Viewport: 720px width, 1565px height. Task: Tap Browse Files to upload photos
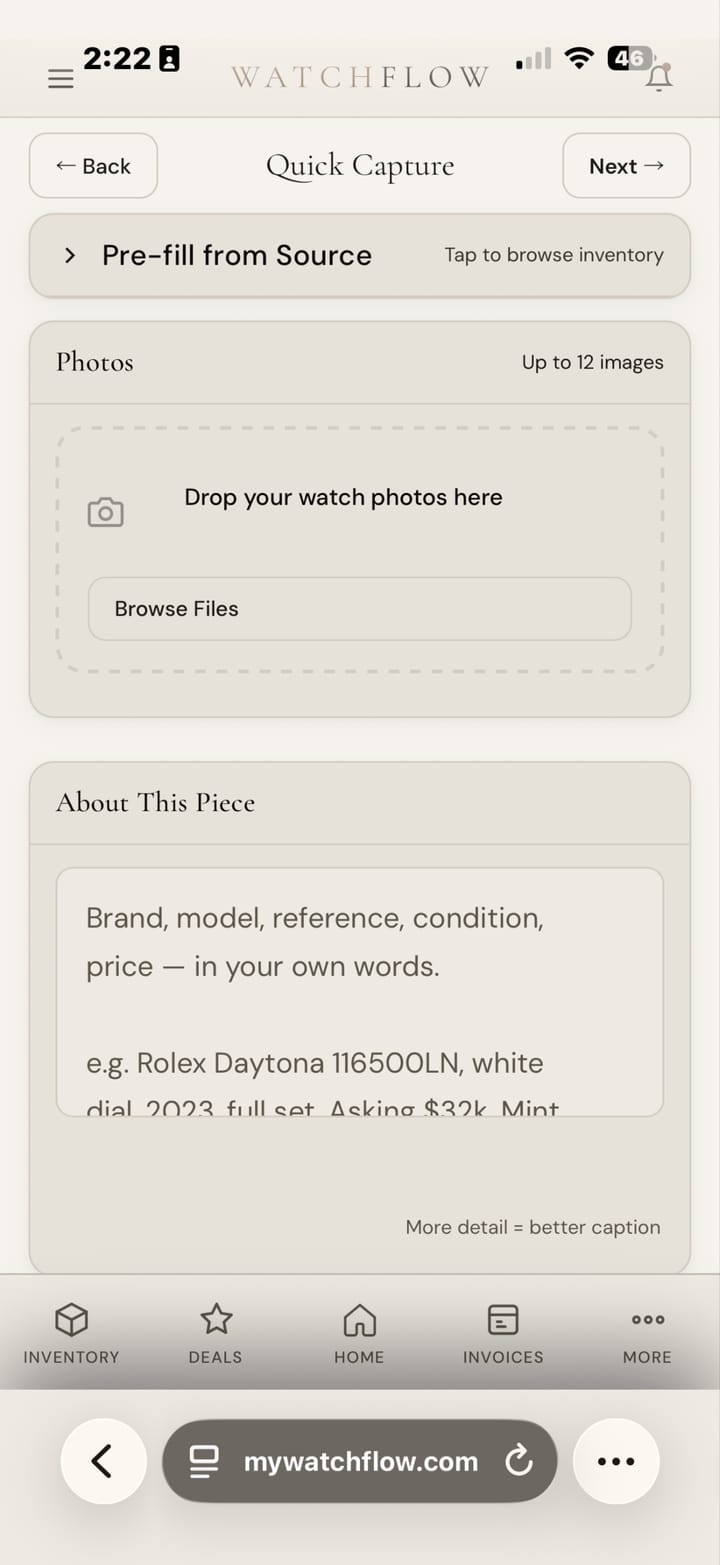point(359,608)
